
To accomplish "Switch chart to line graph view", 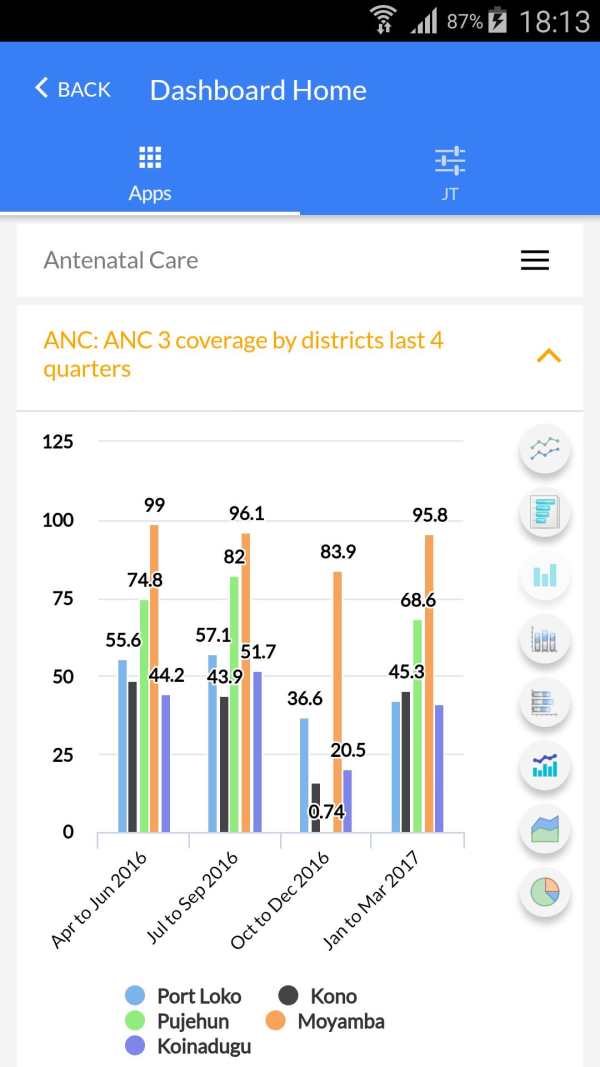I will tap(544, 449).
